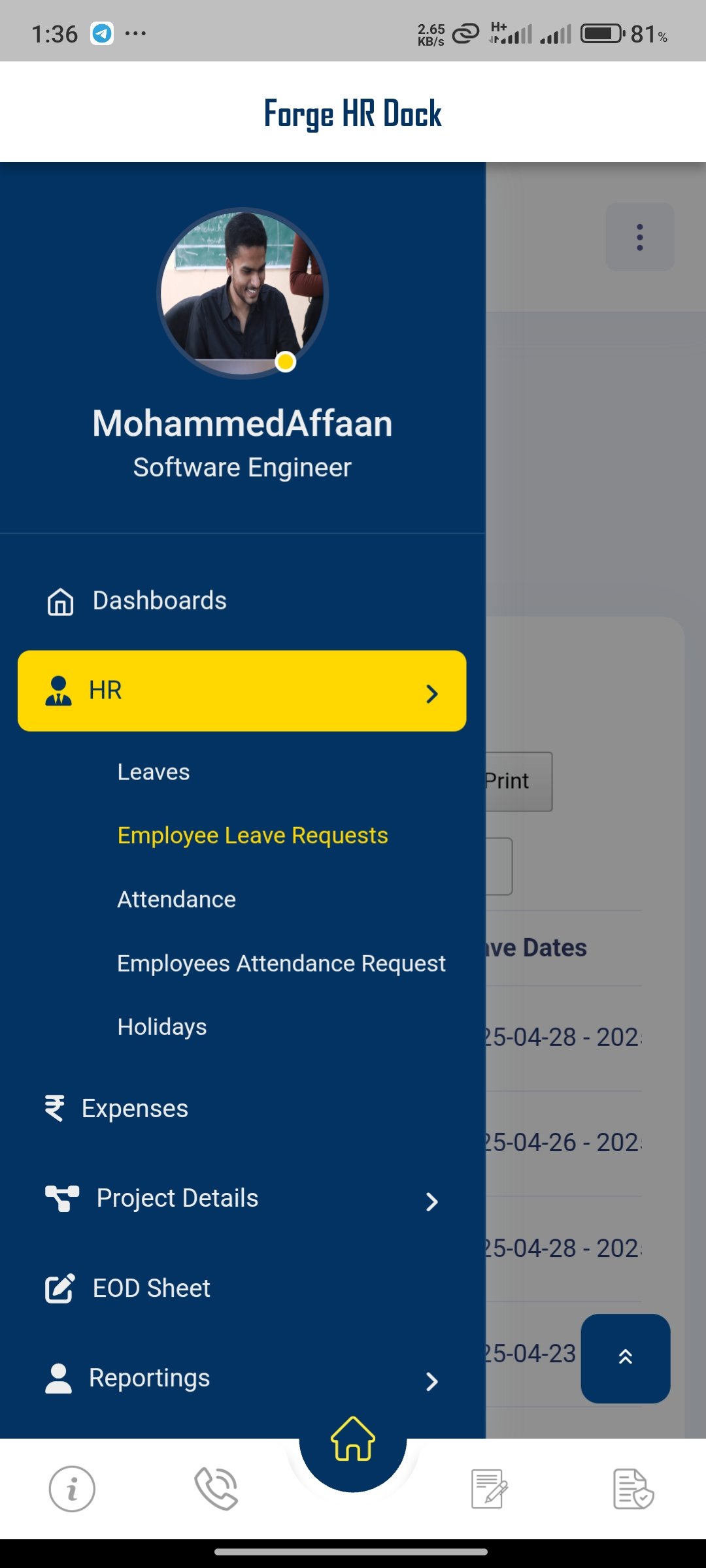Open the Dashboards menu item

pos(160,600)
